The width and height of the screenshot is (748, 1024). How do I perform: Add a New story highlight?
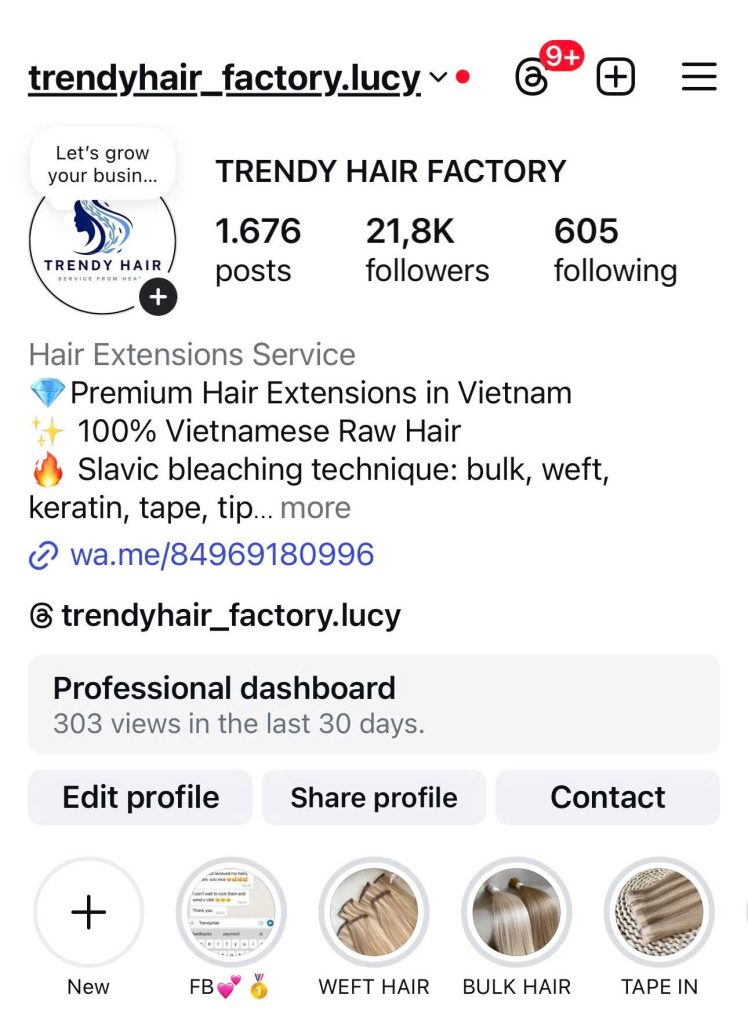[x=89, y=912]
